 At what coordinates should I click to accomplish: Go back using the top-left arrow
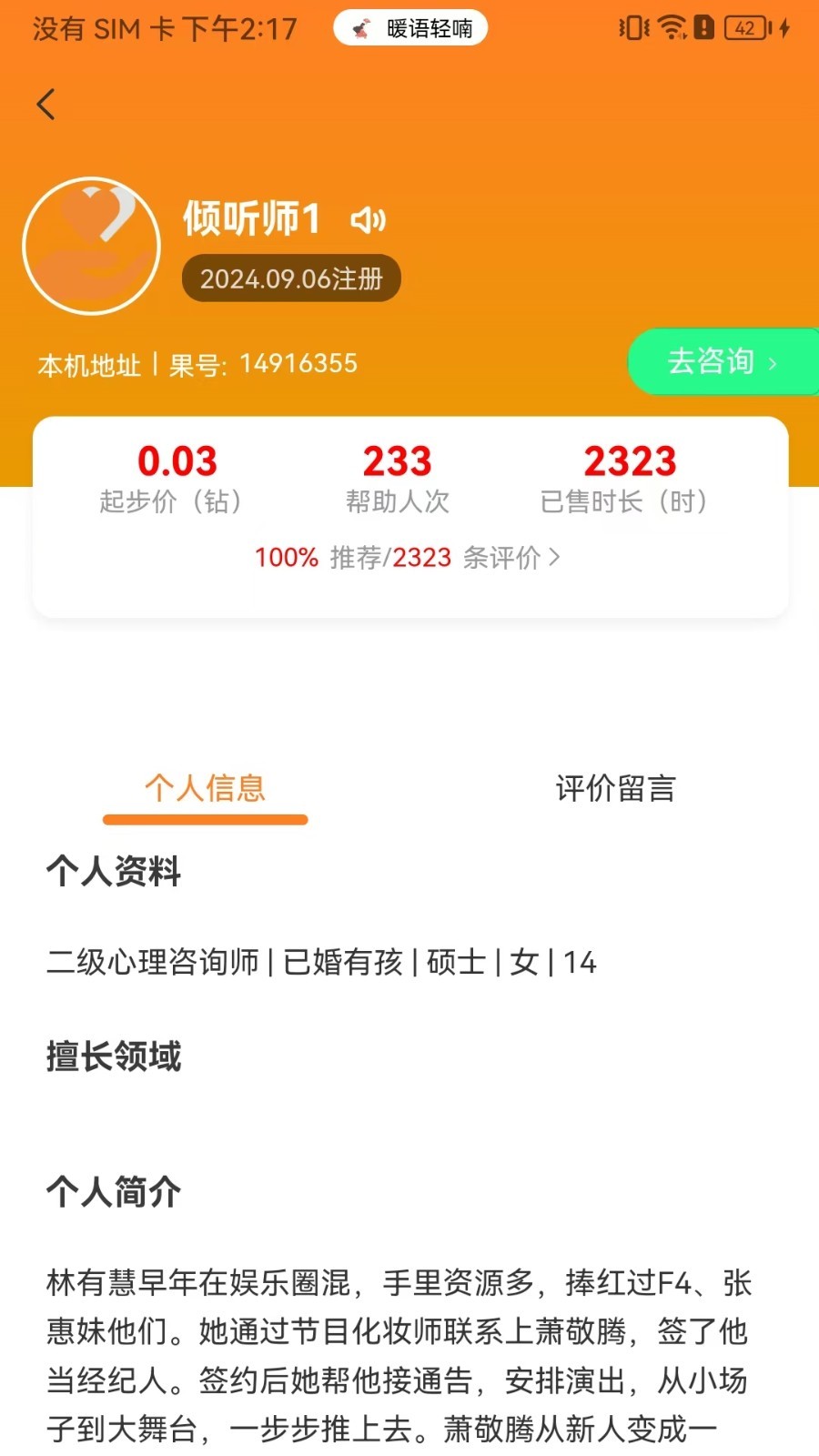46,105
